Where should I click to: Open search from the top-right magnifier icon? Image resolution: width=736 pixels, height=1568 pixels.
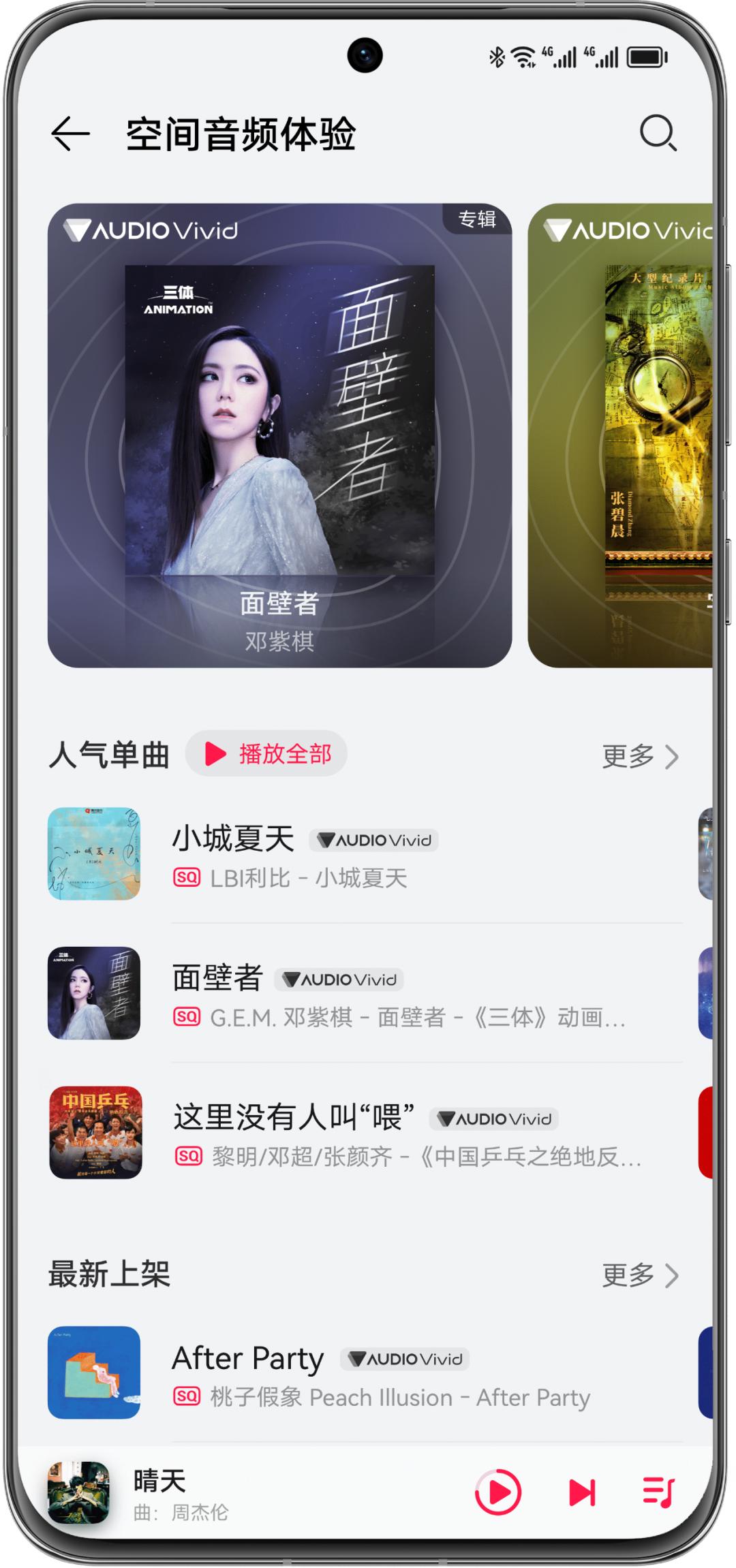point(658,134)
